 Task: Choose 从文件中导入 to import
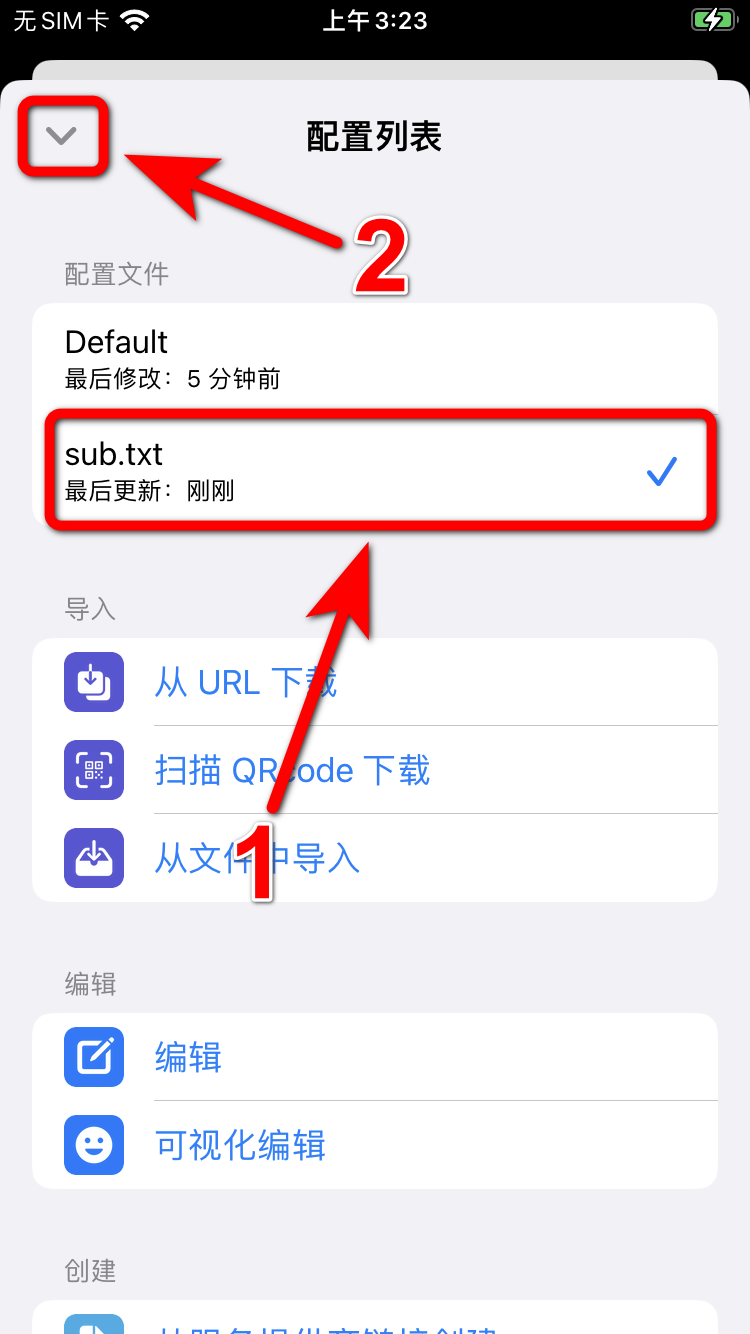374,859
